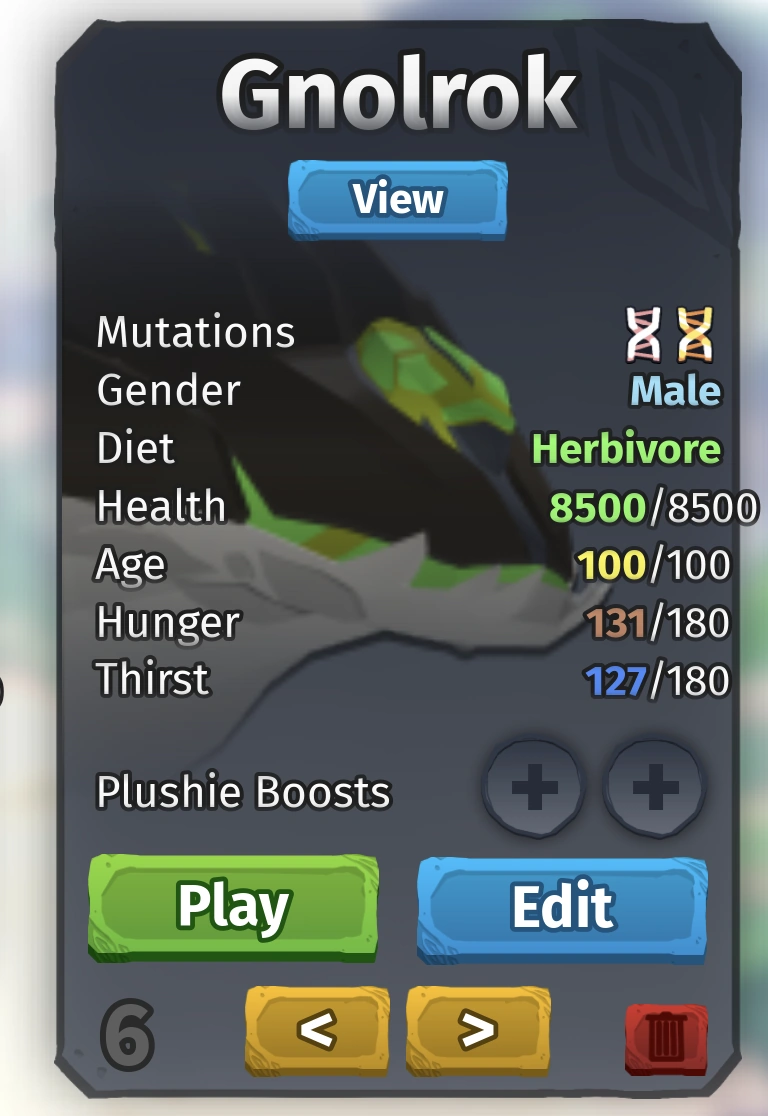This screenshot has width=768, height=1116.
Task: Tap the View button under Gnolrok
Action: (397, 199)
